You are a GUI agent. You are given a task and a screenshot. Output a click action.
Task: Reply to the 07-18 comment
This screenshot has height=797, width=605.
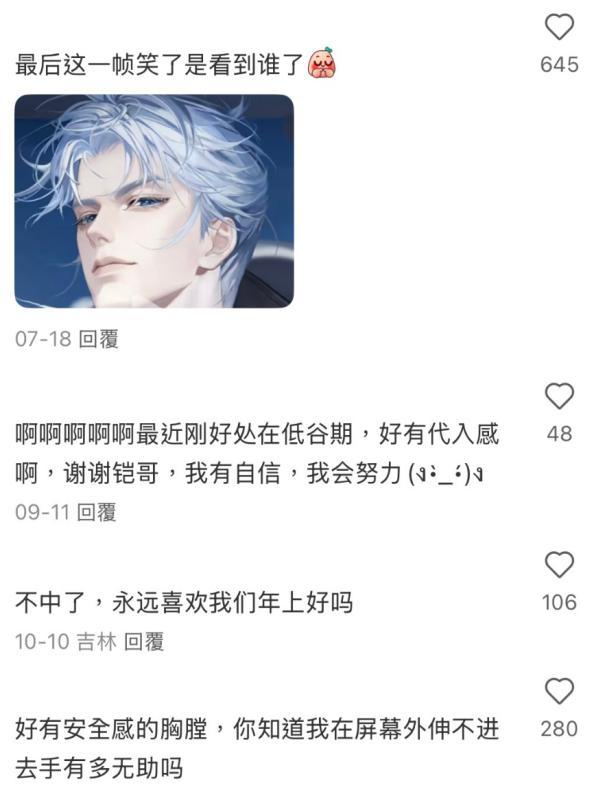pyautogui.click(x=98, y=340)
